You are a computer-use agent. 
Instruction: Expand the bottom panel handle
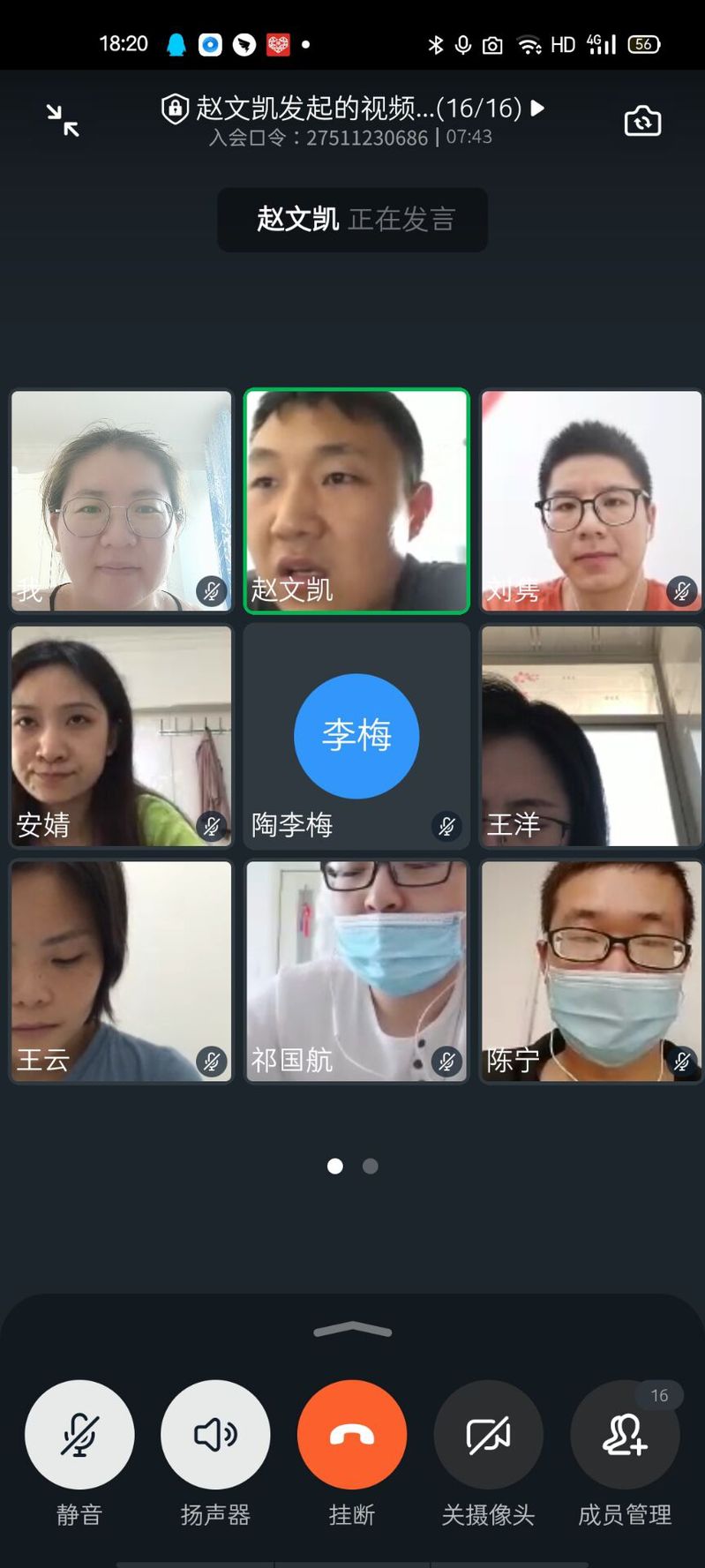pyautogui.click(x=352, y=1330)
